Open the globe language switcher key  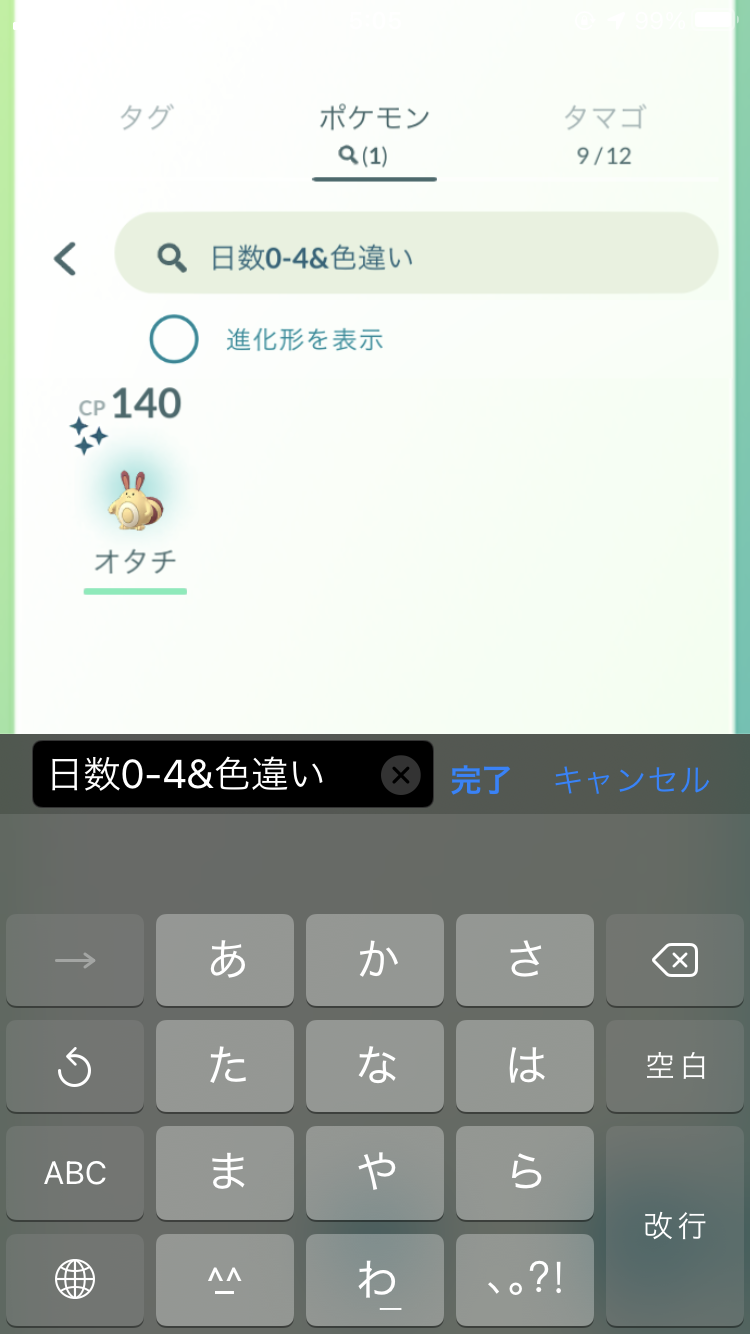tap(75, 1278)
